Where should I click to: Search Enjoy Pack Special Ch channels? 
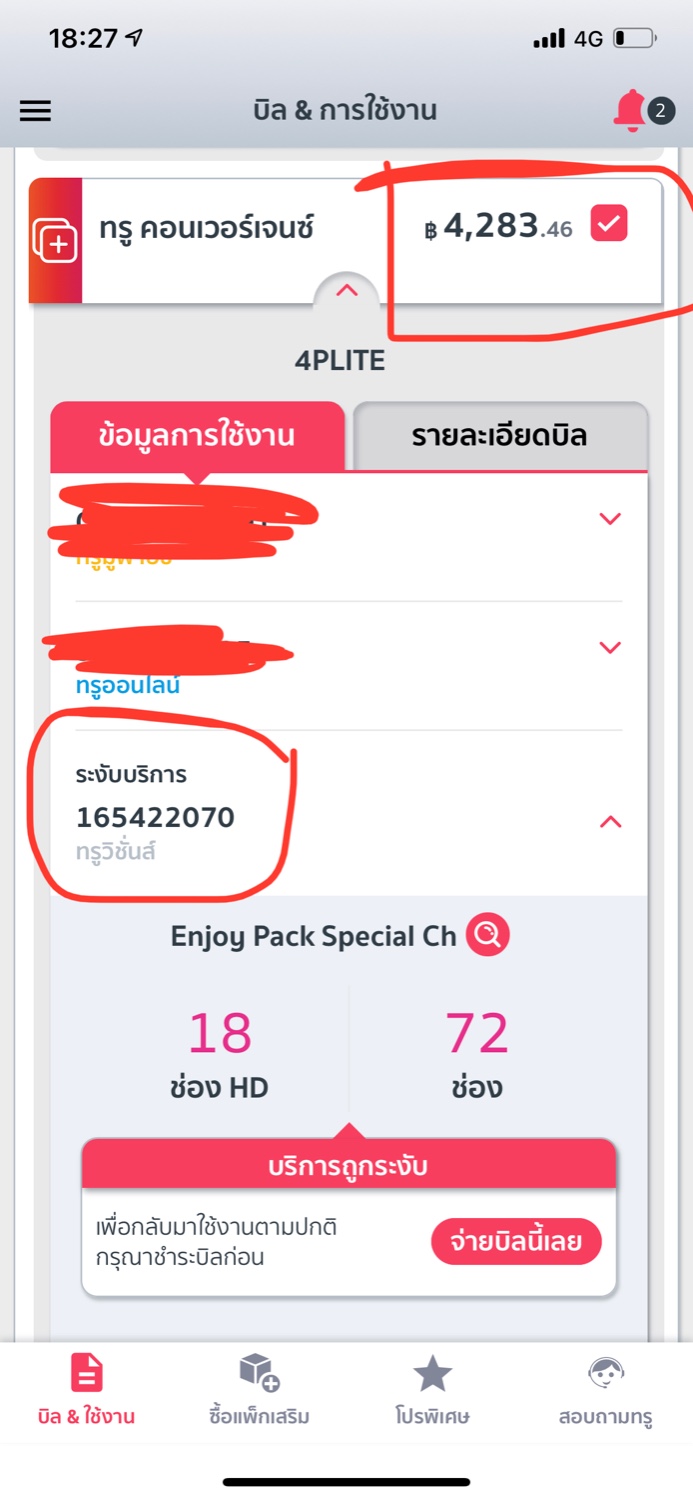[x=488, y=935]
